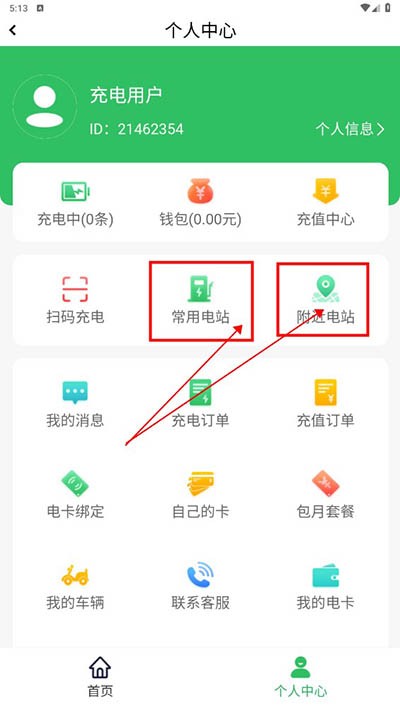This screenshot has width=400, height=711.
Task: Open 包月套餐 monthly package
Action: tap(325, 495)
